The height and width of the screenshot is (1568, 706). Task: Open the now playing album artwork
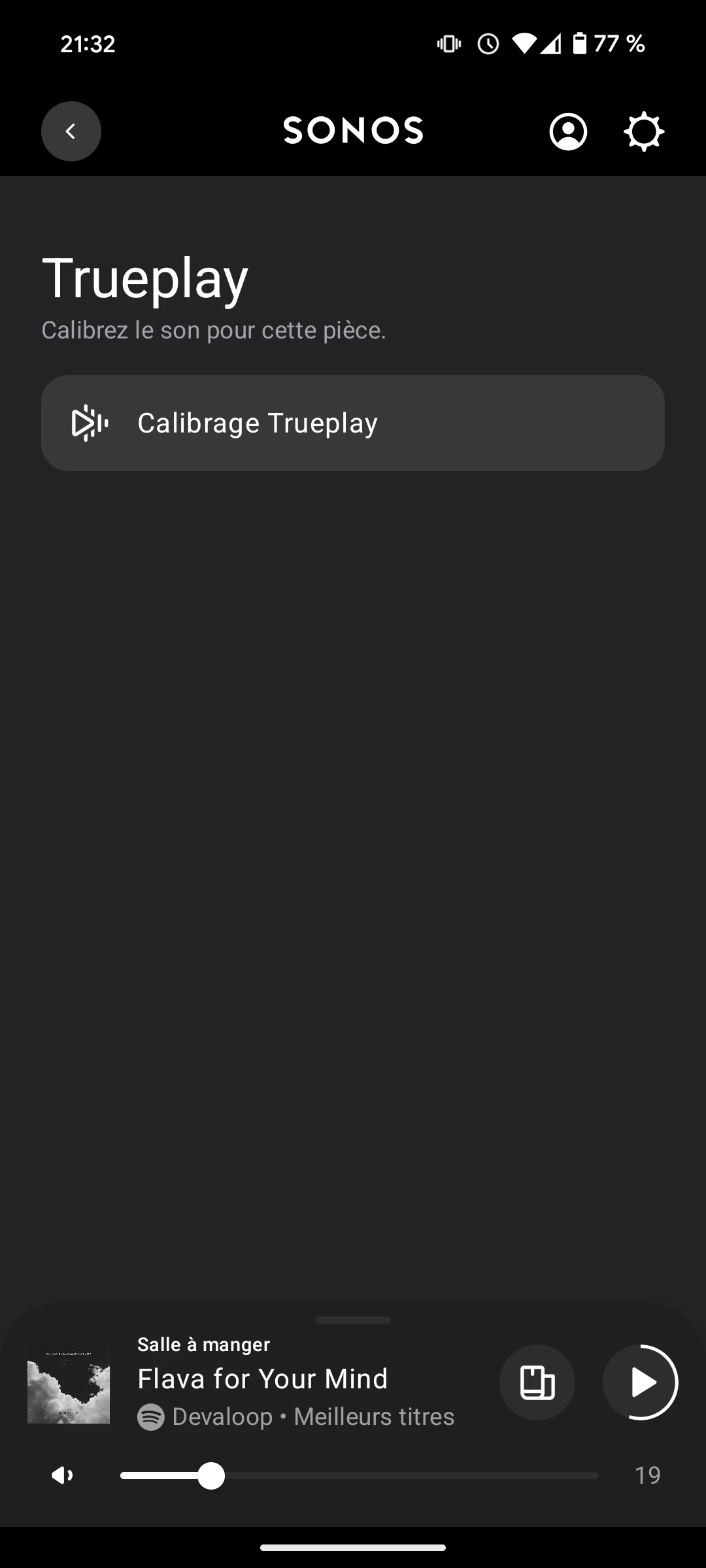click(x=69, y=1382)
